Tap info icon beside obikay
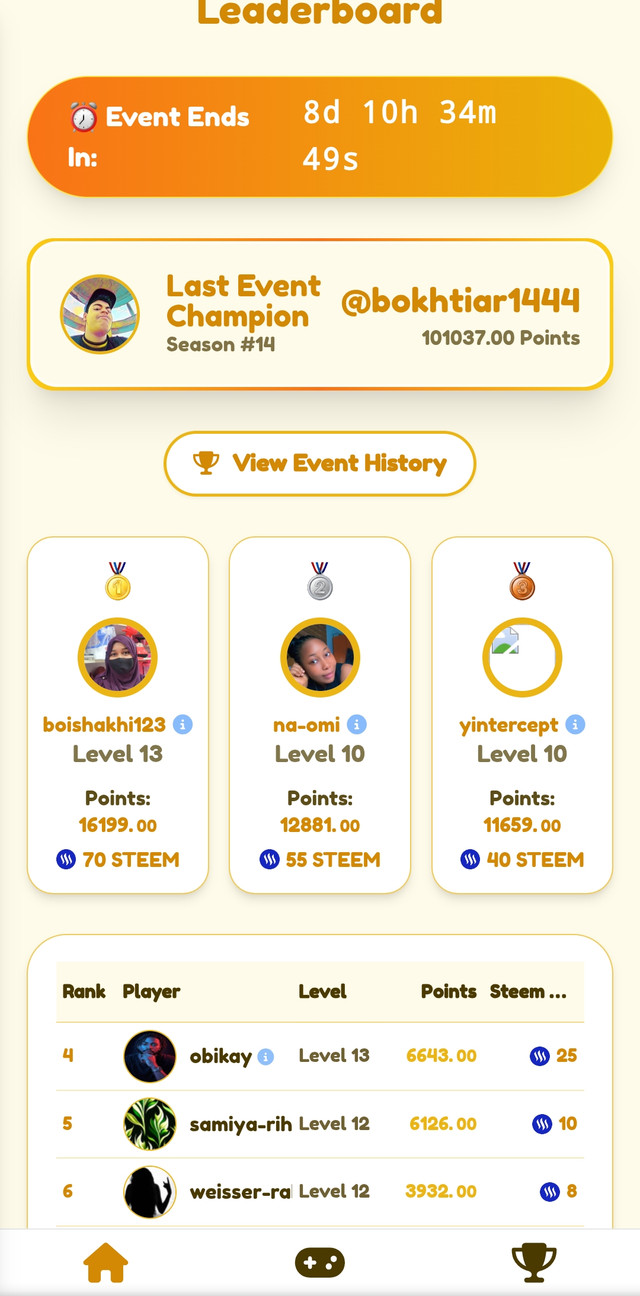640x1296 pixels. point(266,1057)
